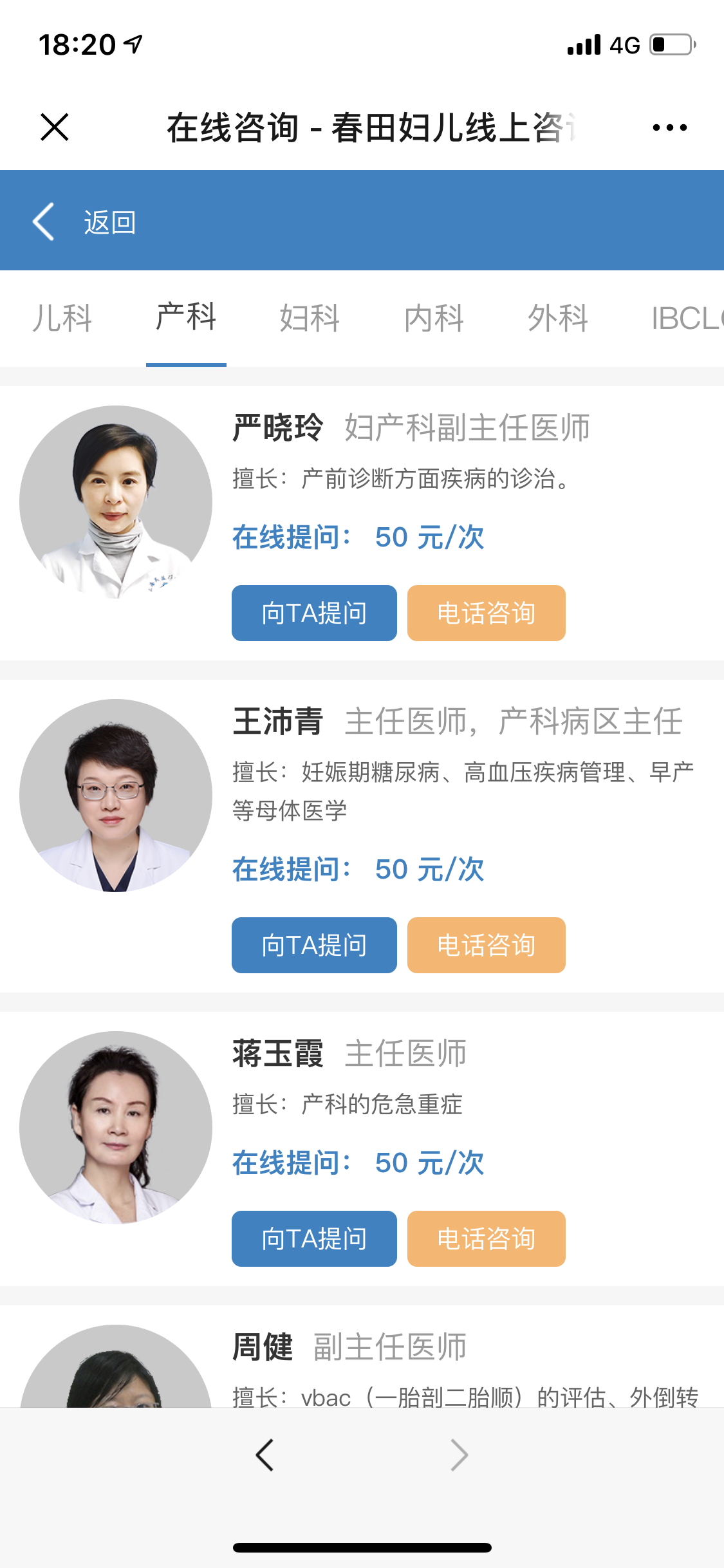Tap 返回 to go back

[84, 222]
